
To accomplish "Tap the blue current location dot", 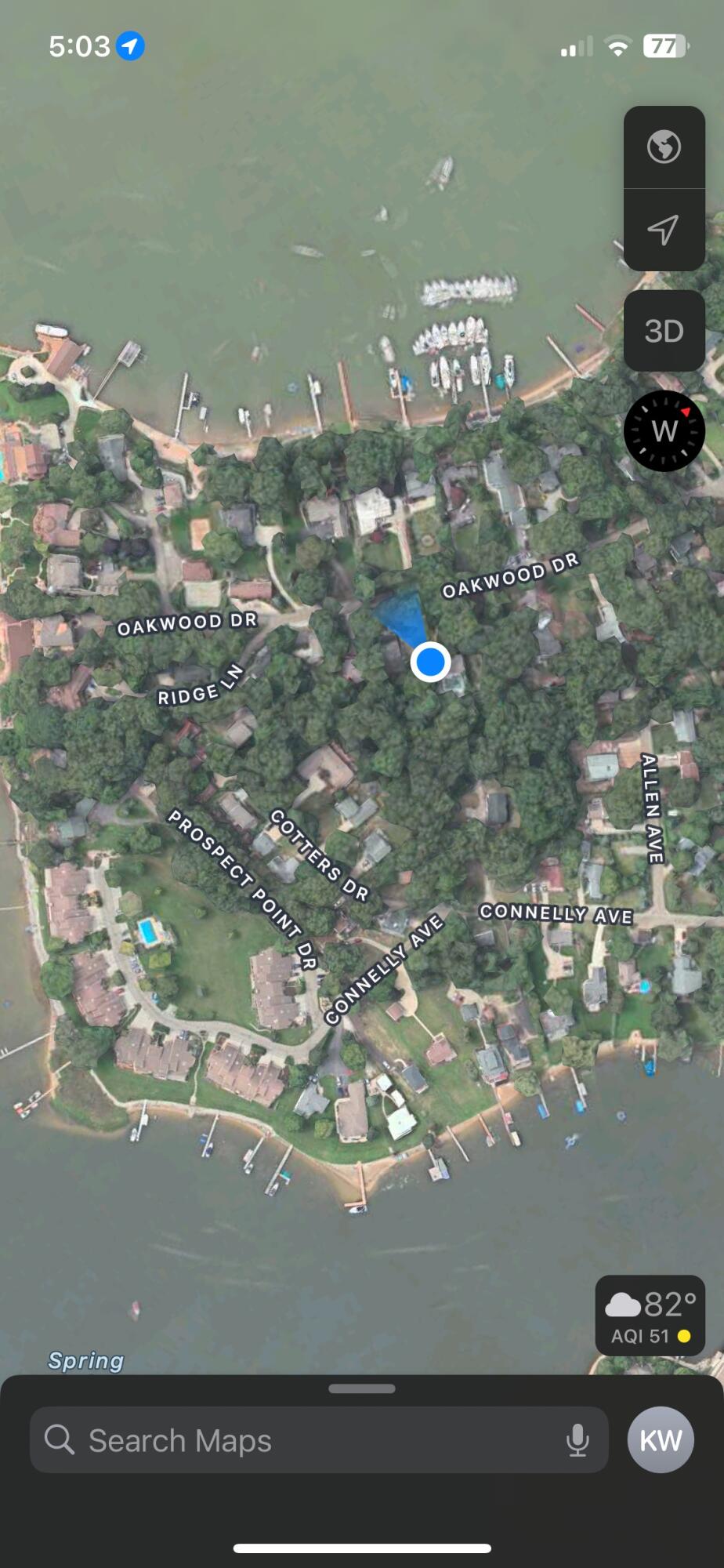I will click(x=429, y=662).
